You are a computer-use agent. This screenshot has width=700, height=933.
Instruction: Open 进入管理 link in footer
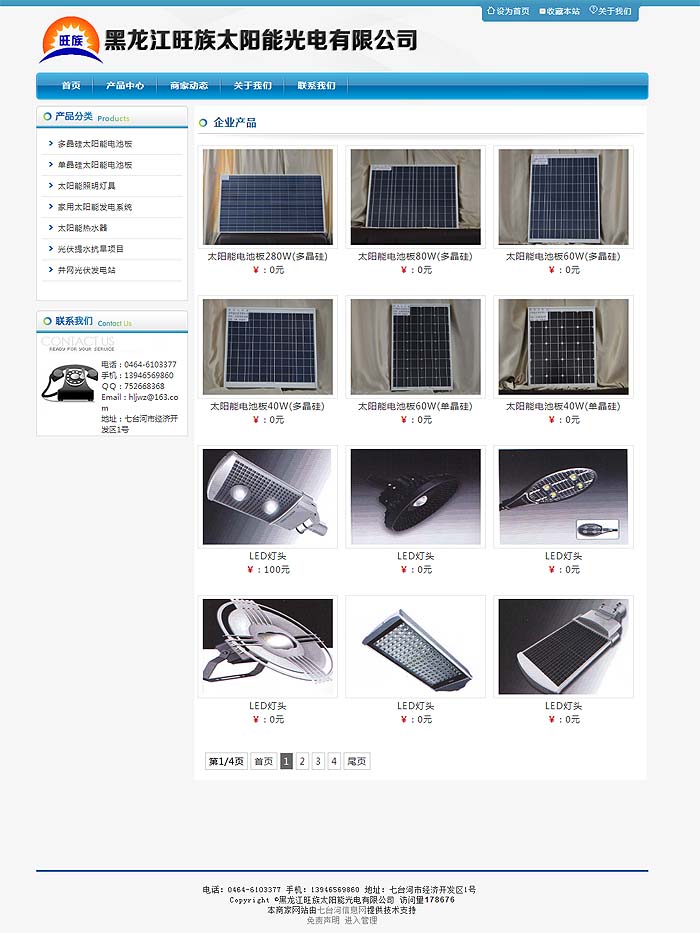tap(361, 920)
